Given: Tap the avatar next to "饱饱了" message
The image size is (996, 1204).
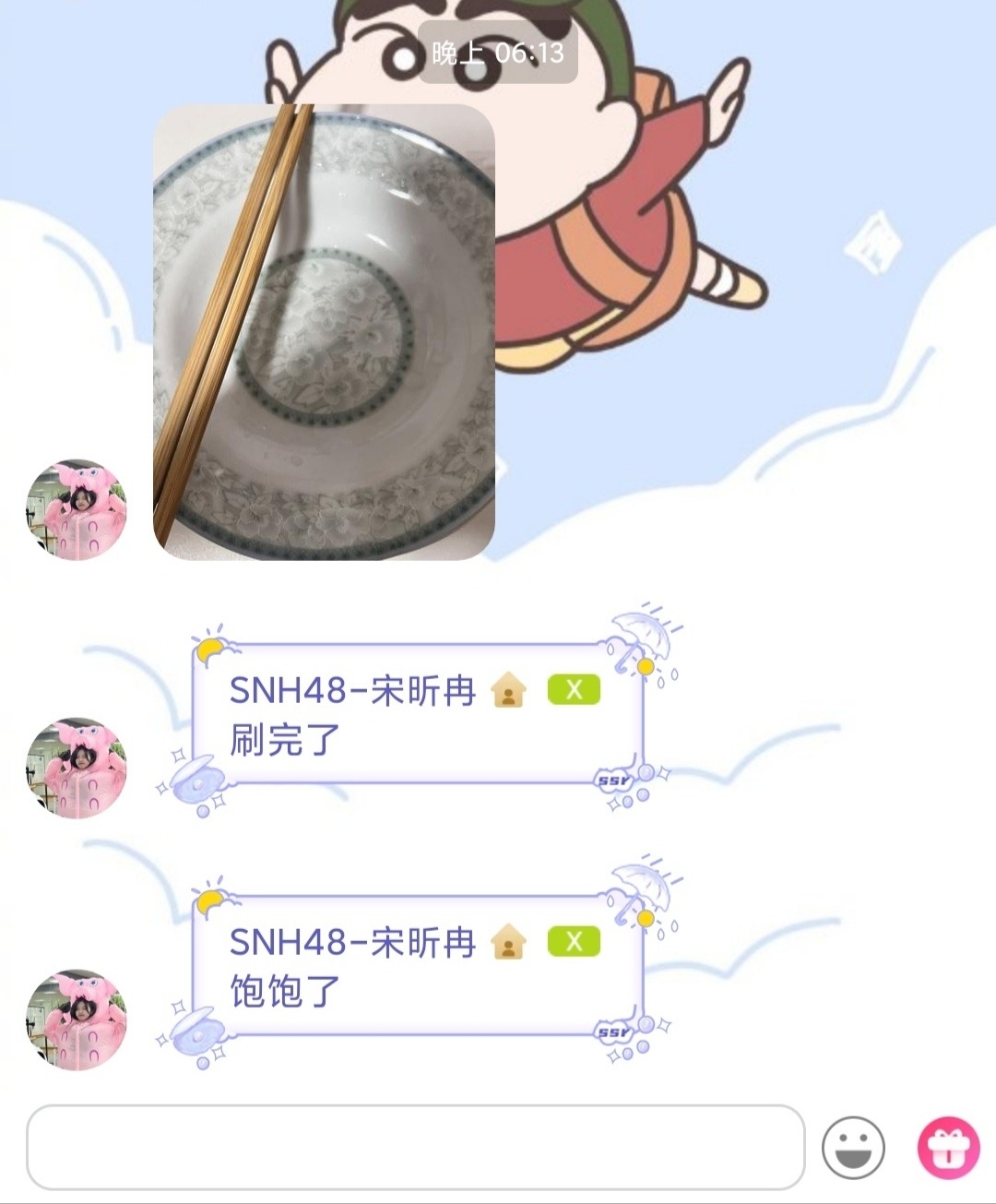Looking at the screenshot, I should tap(76, 1019).
